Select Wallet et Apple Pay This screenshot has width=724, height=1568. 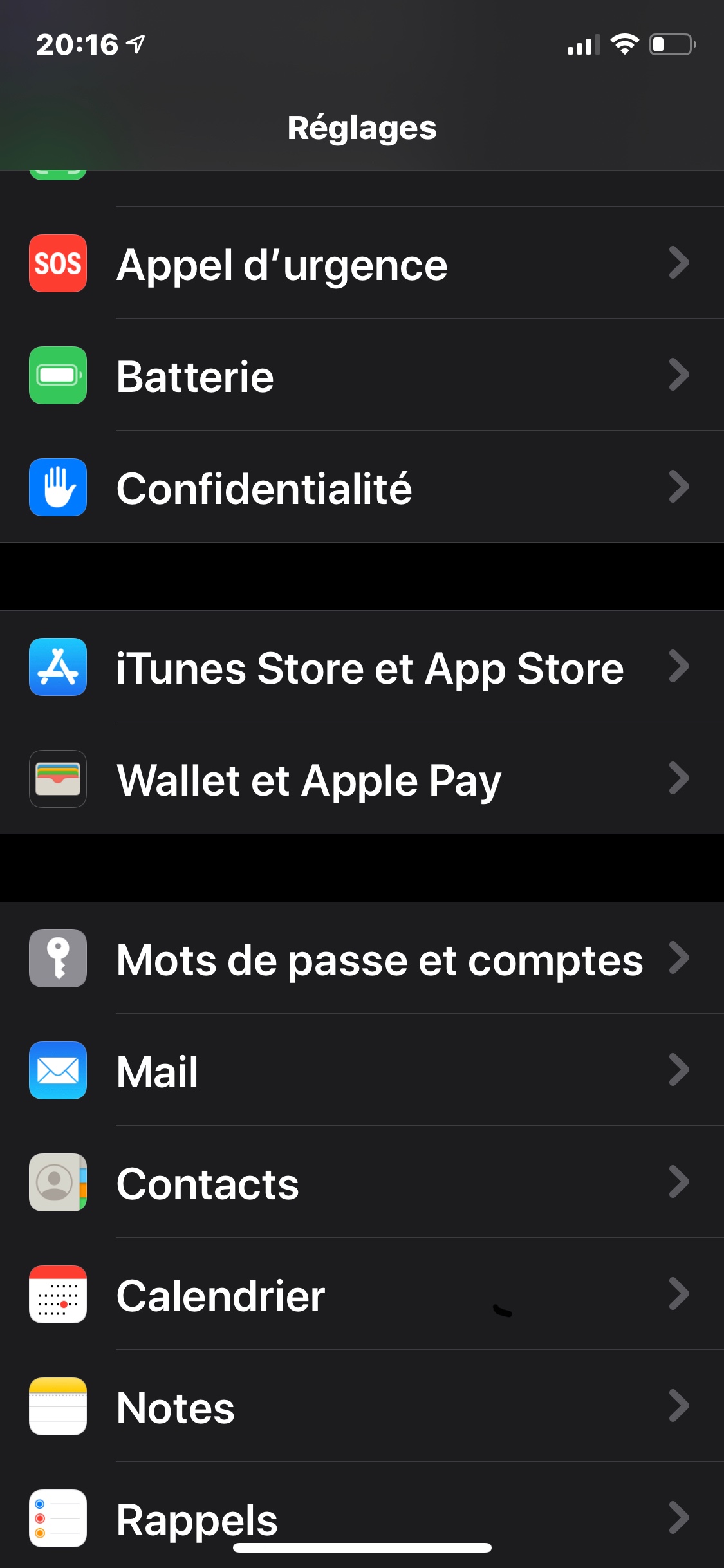[360, 779]
